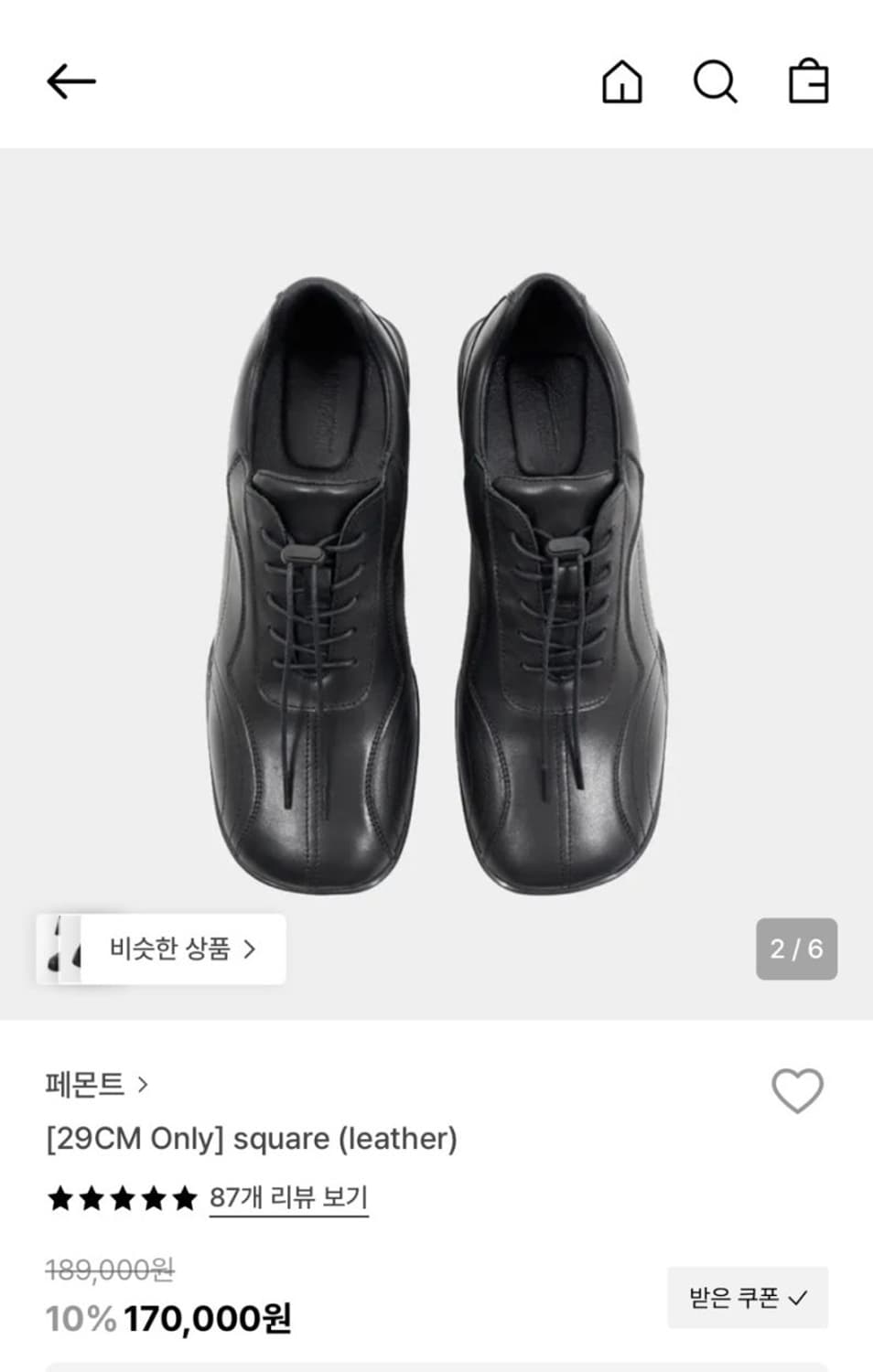
Task: Select the product title [29CM Only] square (leather)
Action: click(x=253, y=1140)
